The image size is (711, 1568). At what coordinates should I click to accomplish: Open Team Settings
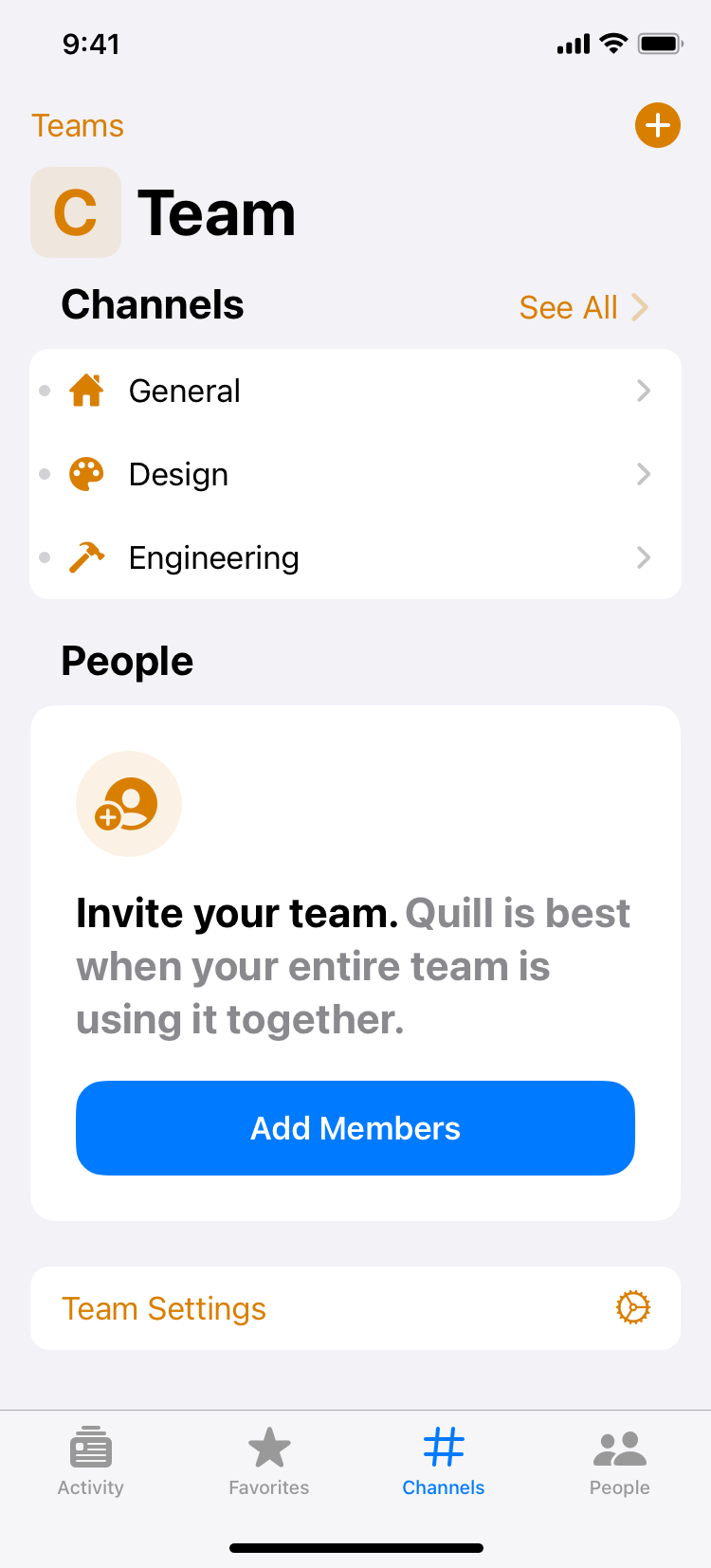355,1308
